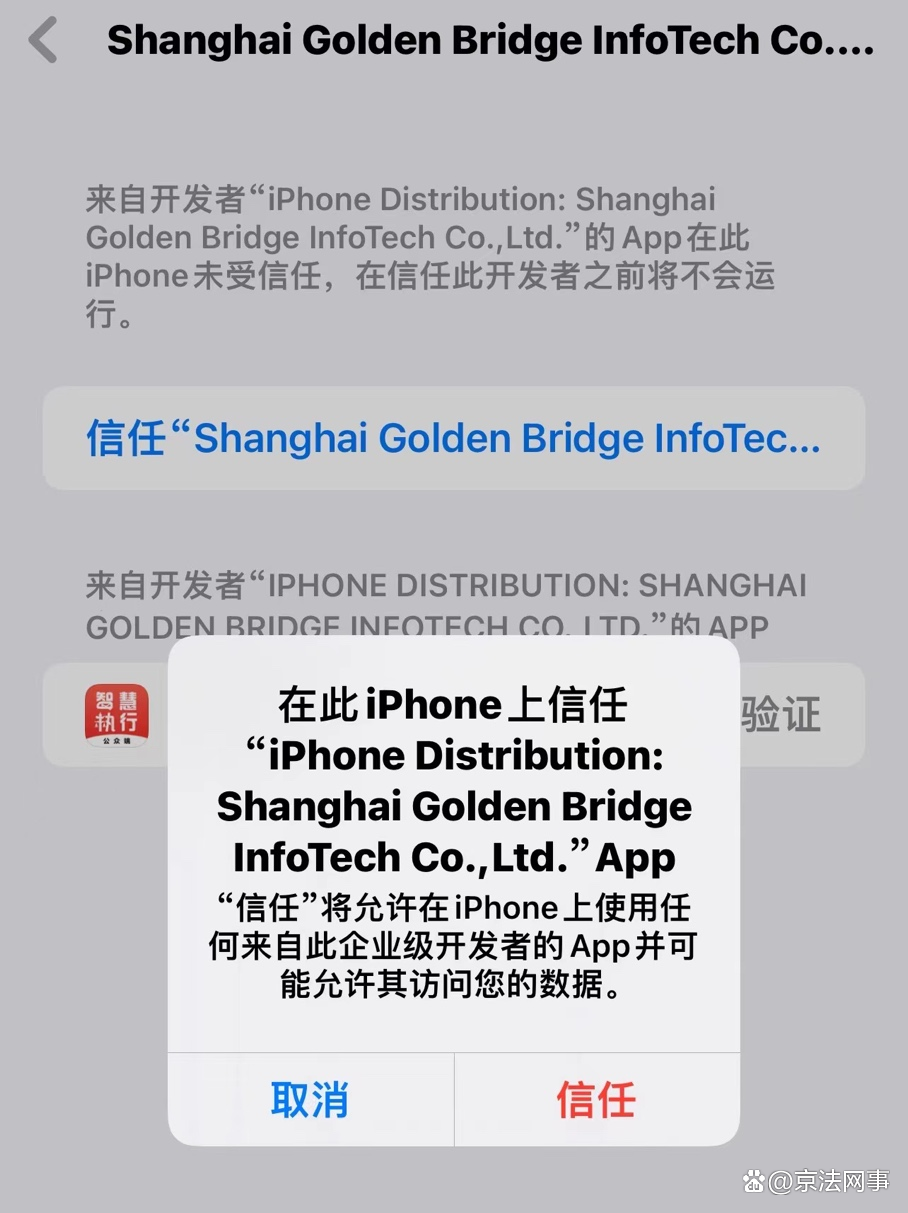908x1213 pixels.
Task: Go back using the top-left arrow
Action: 43,42
